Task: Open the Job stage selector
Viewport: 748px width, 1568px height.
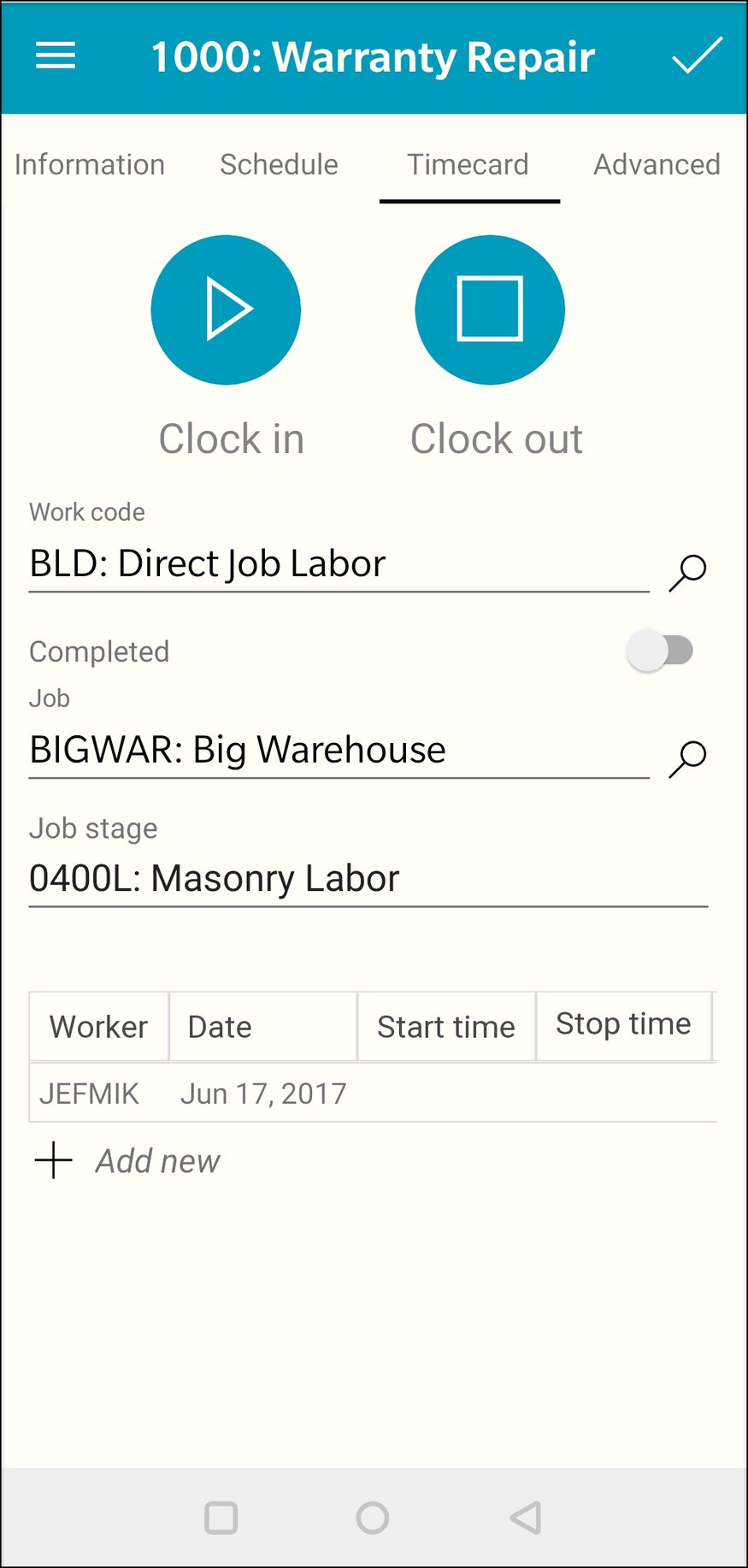Action: (x=368, y=878)
